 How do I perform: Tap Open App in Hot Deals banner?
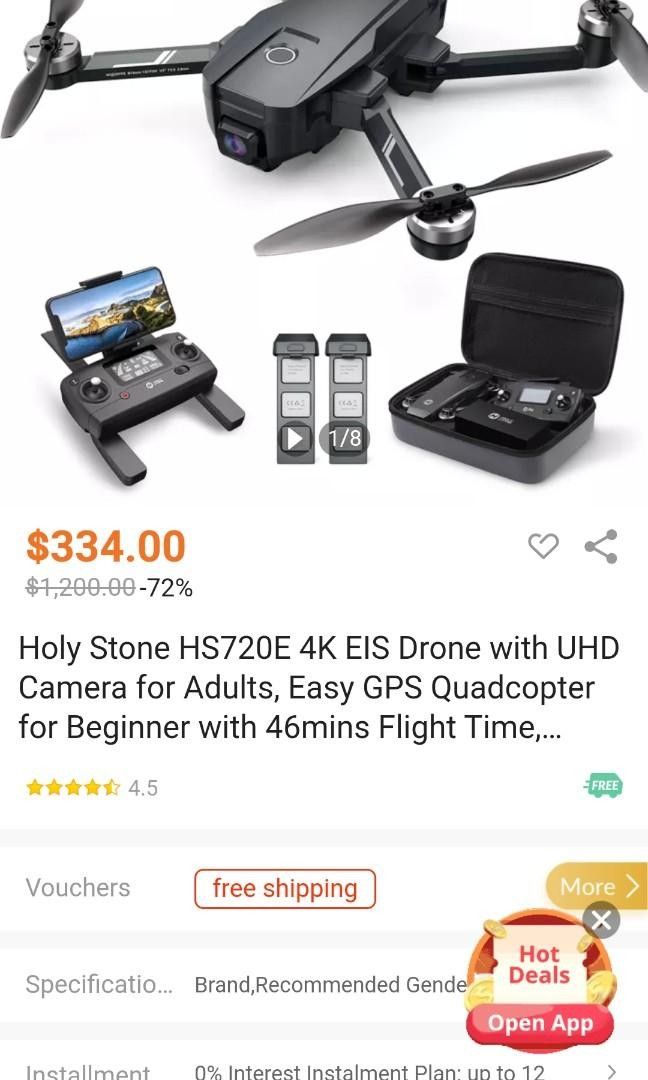pyautogui.click(x=540, y=1023)
